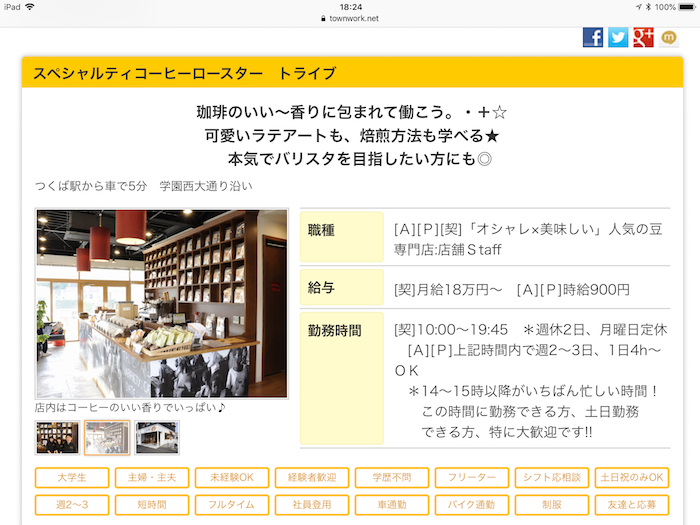Open the 経験者歓迎 tag
700x525 pixels.
(x=312, y=478)
